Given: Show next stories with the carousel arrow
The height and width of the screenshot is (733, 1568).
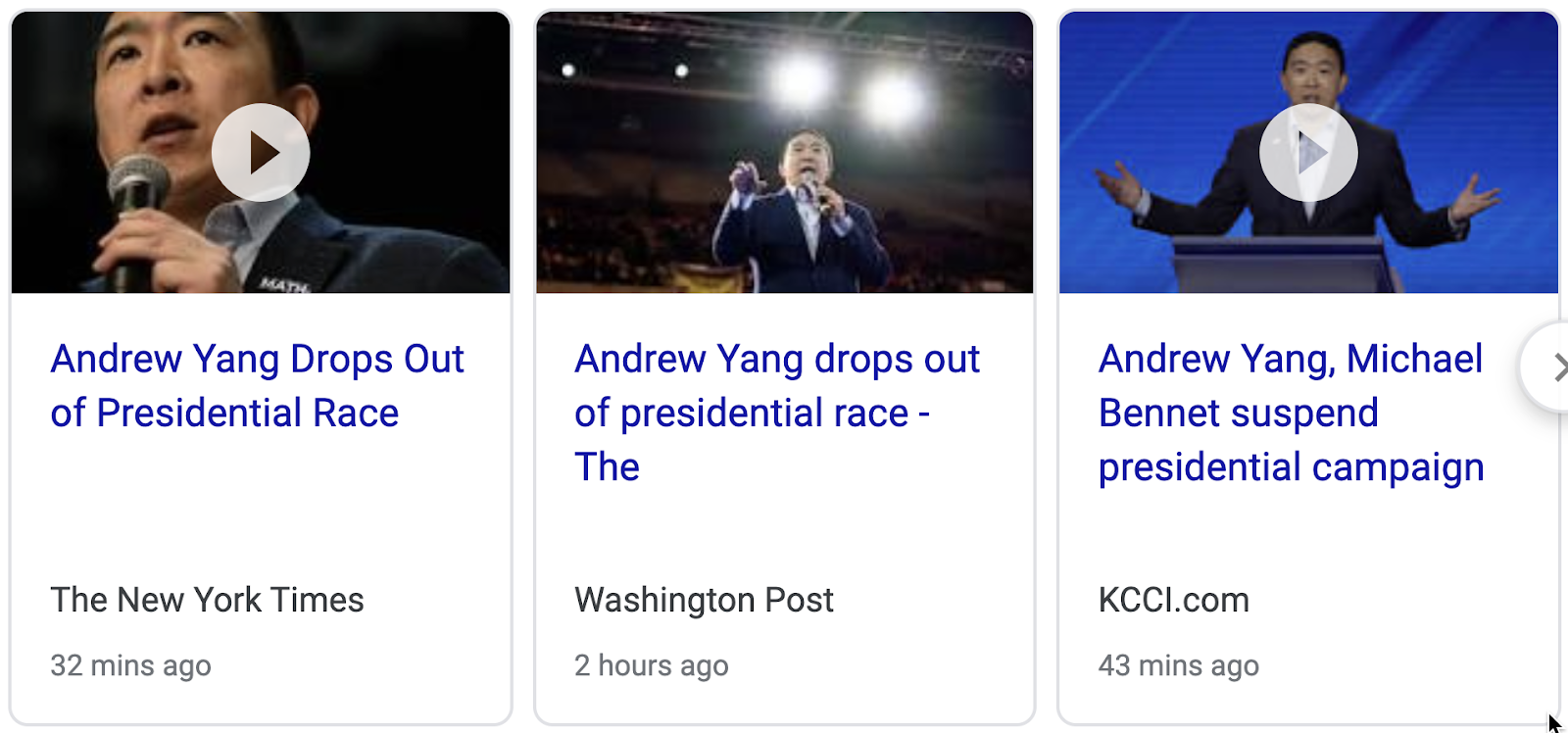Looking at the screenshot, I should point(1553,367).
